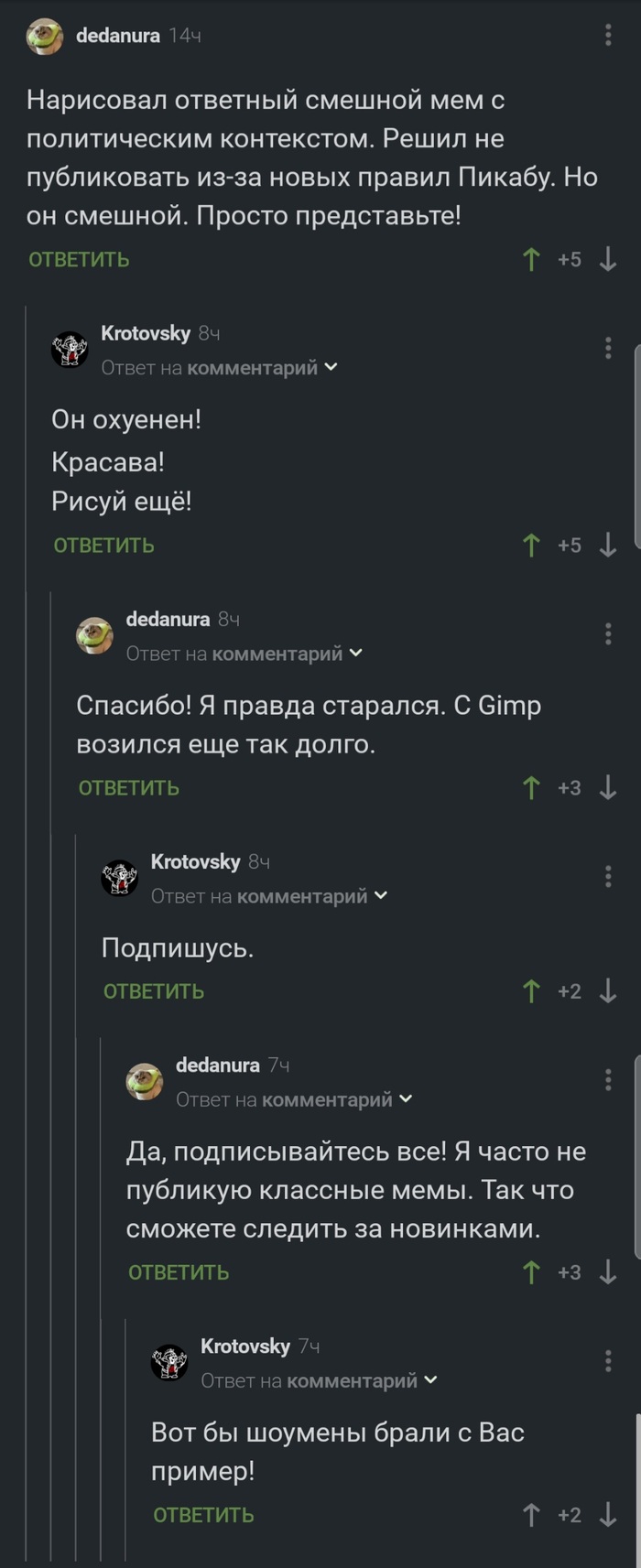The image size is (641, 1568).
Task: Downvote Krotovsky's comment about шоумены
Action: (608, 1516)
